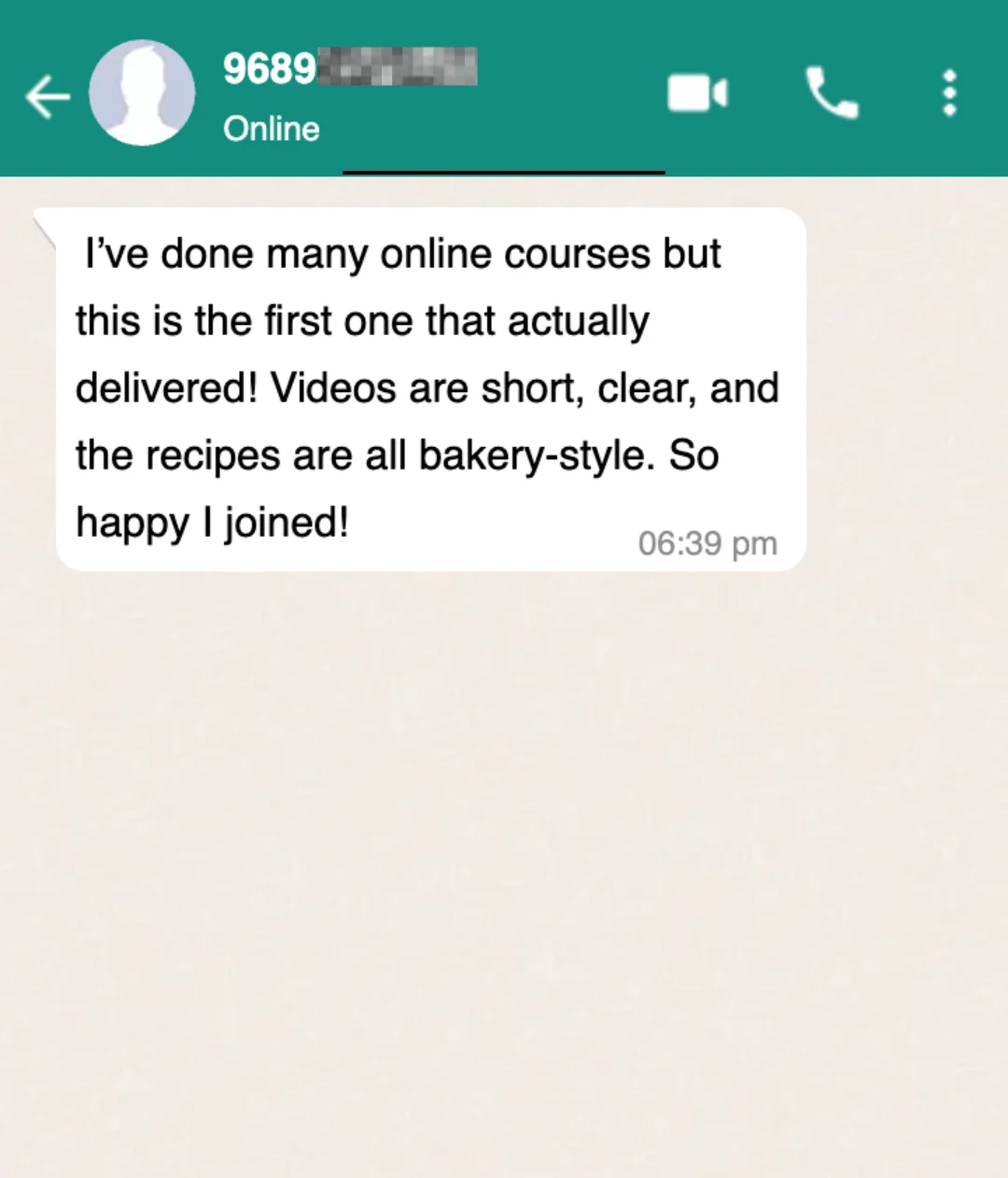Open the contact's profile picture
Image resolution: width=1008 pixels, height=1178 pixels.
pos(142,92)
